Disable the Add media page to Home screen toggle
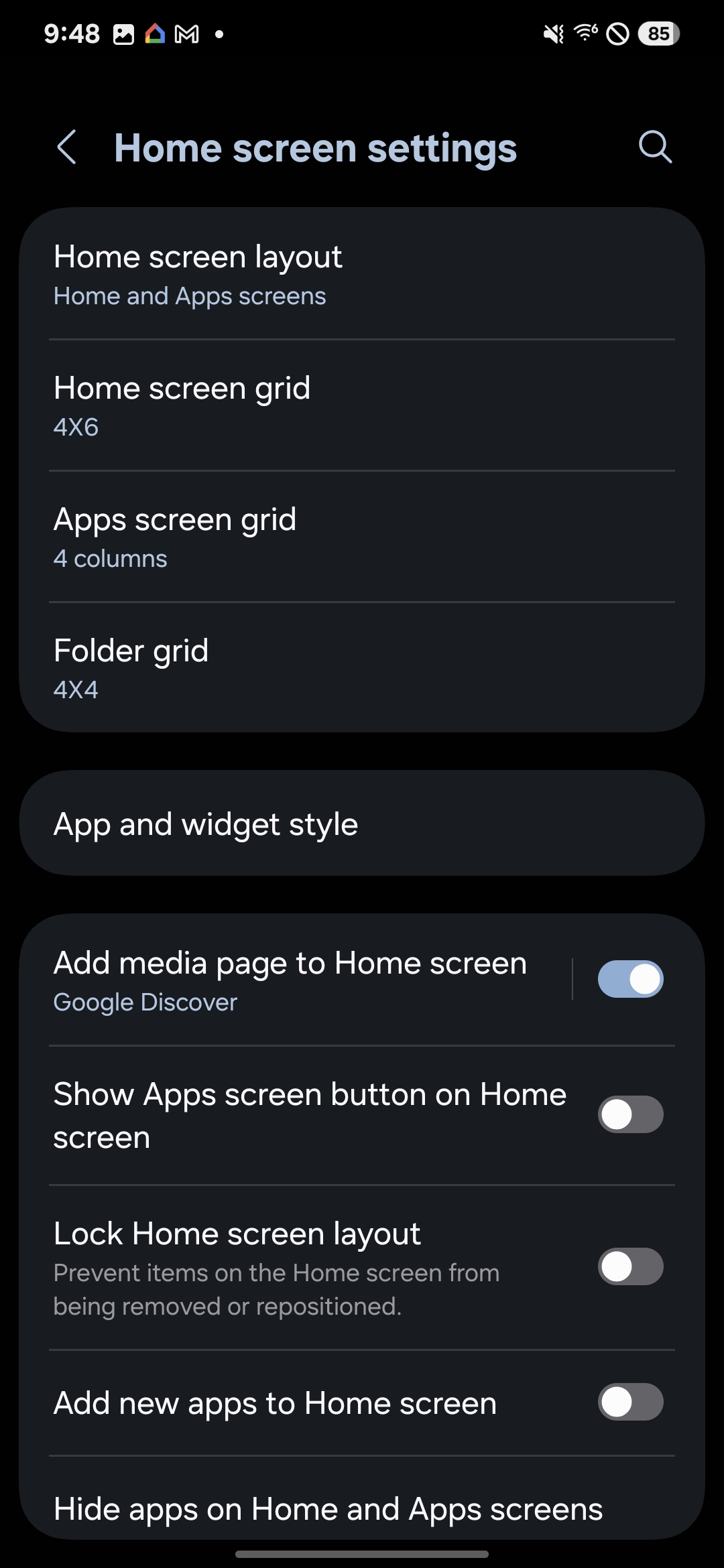 click(x=630, y=978)
